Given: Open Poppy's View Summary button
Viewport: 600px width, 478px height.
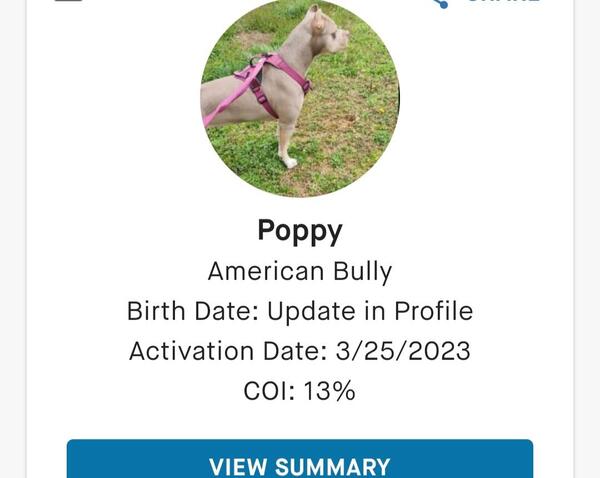Looking at the screenshot, I should 299,463.
